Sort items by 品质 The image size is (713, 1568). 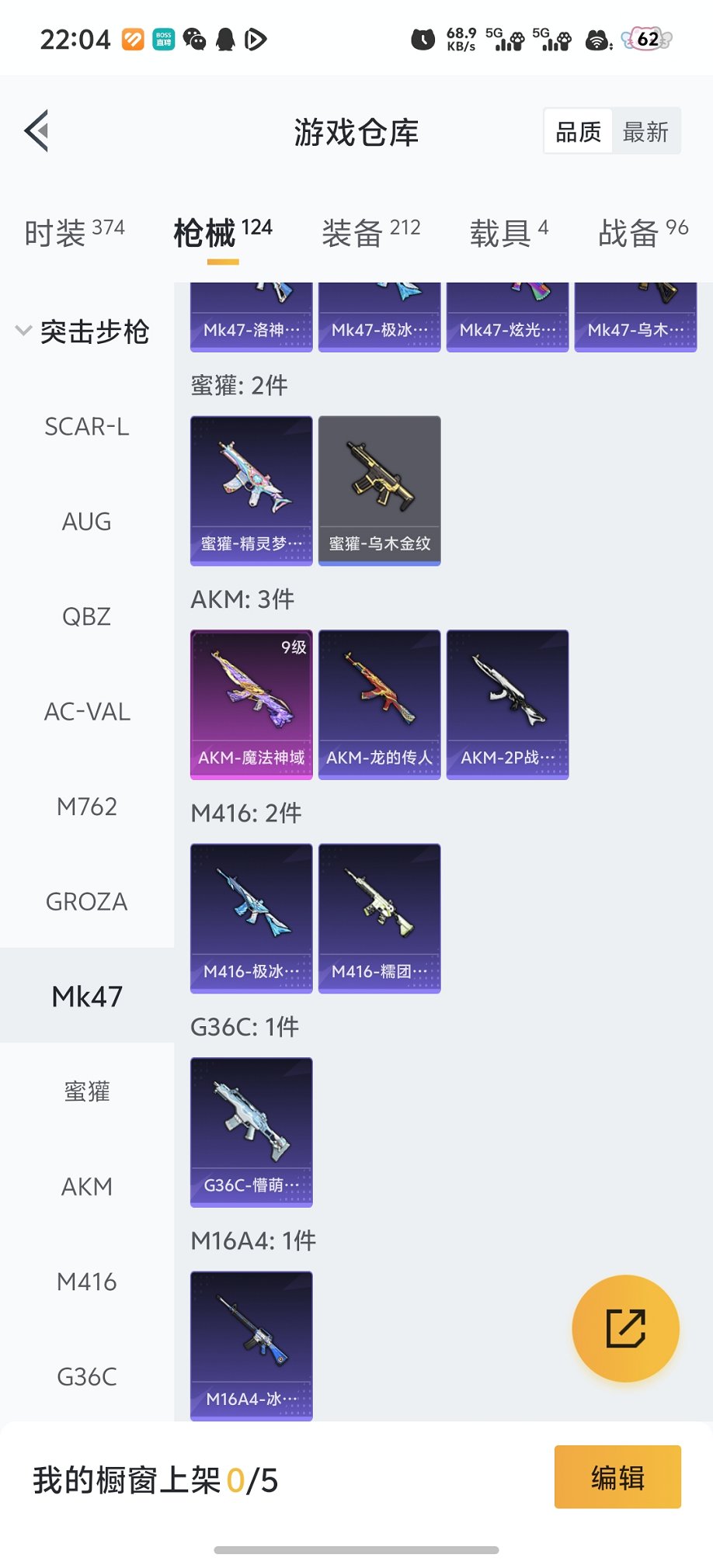pyautogui.click(x=578, y=132)
